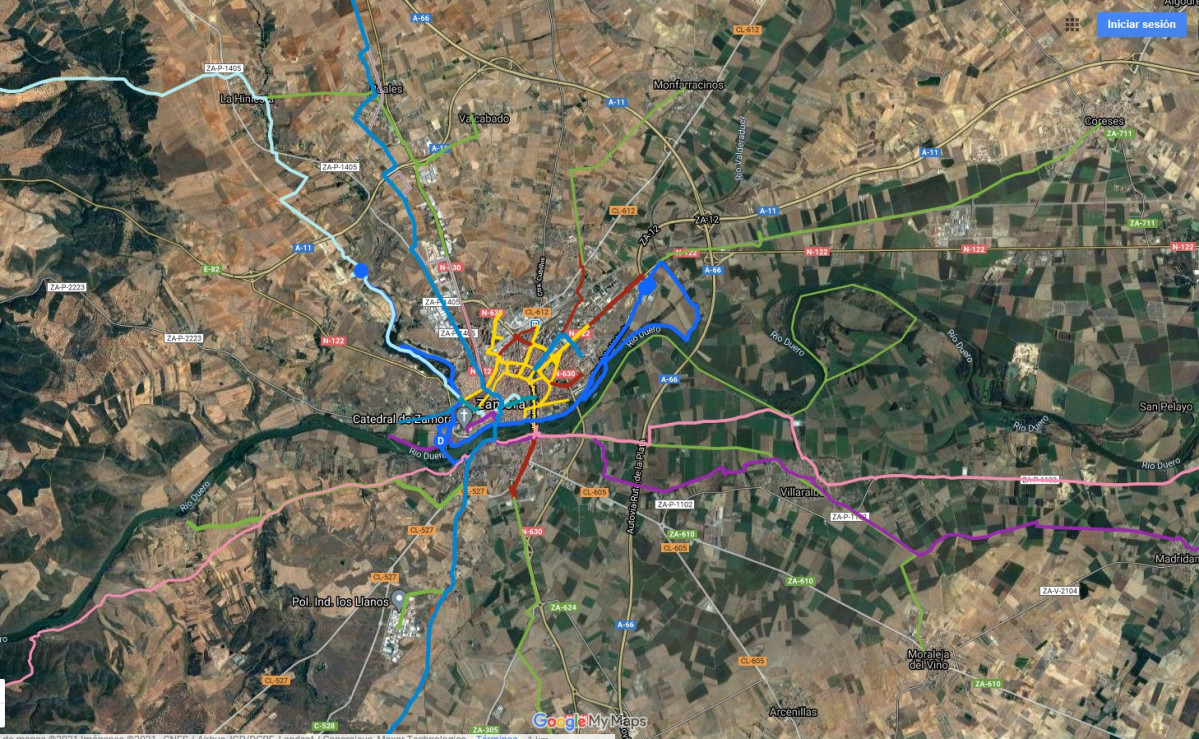Open the Pol. Ind. los Llanos marker
Image resolution: width=1199 pixels, height=739 pixels.
click(x=399, y=600)
